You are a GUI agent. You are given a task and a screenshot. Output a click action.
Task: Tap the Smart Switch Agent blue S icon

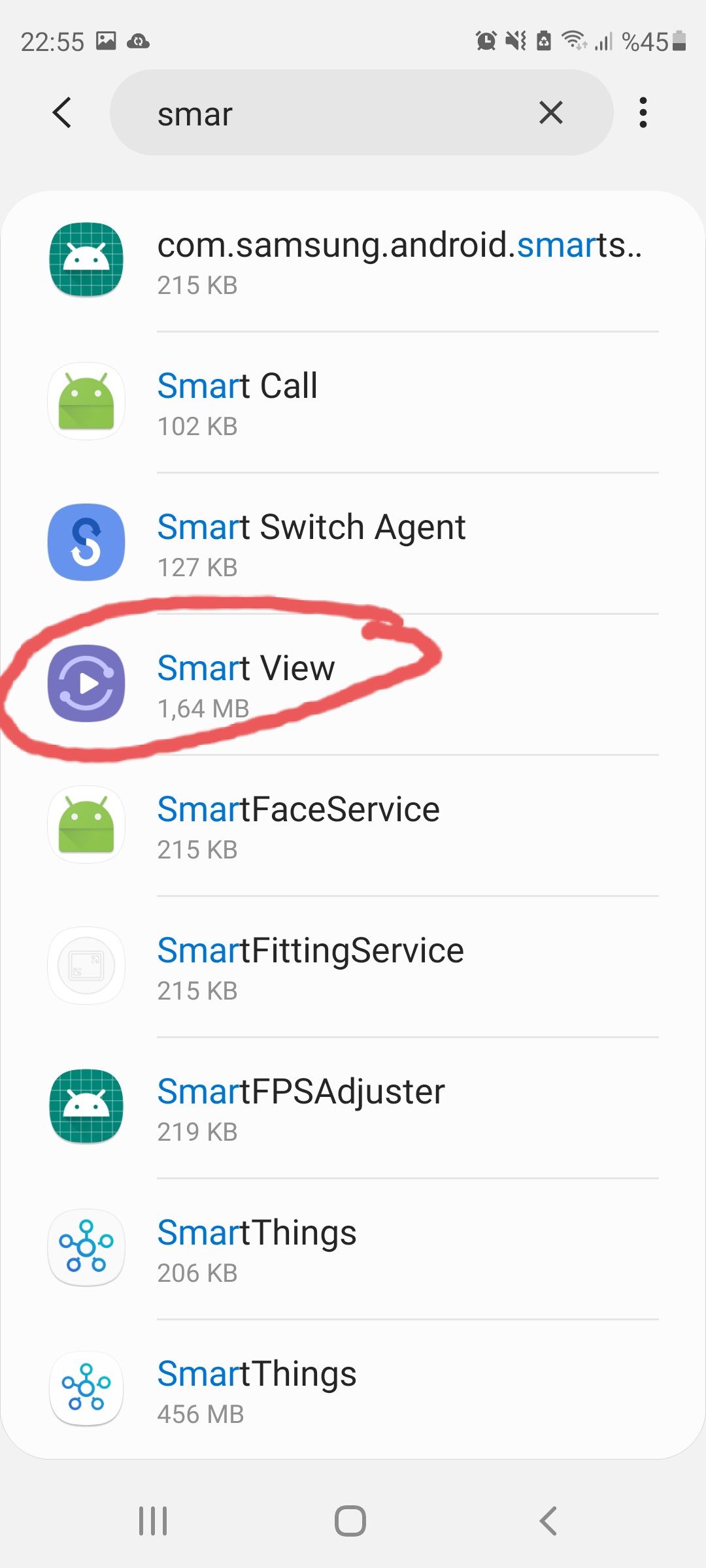point(86,543)
